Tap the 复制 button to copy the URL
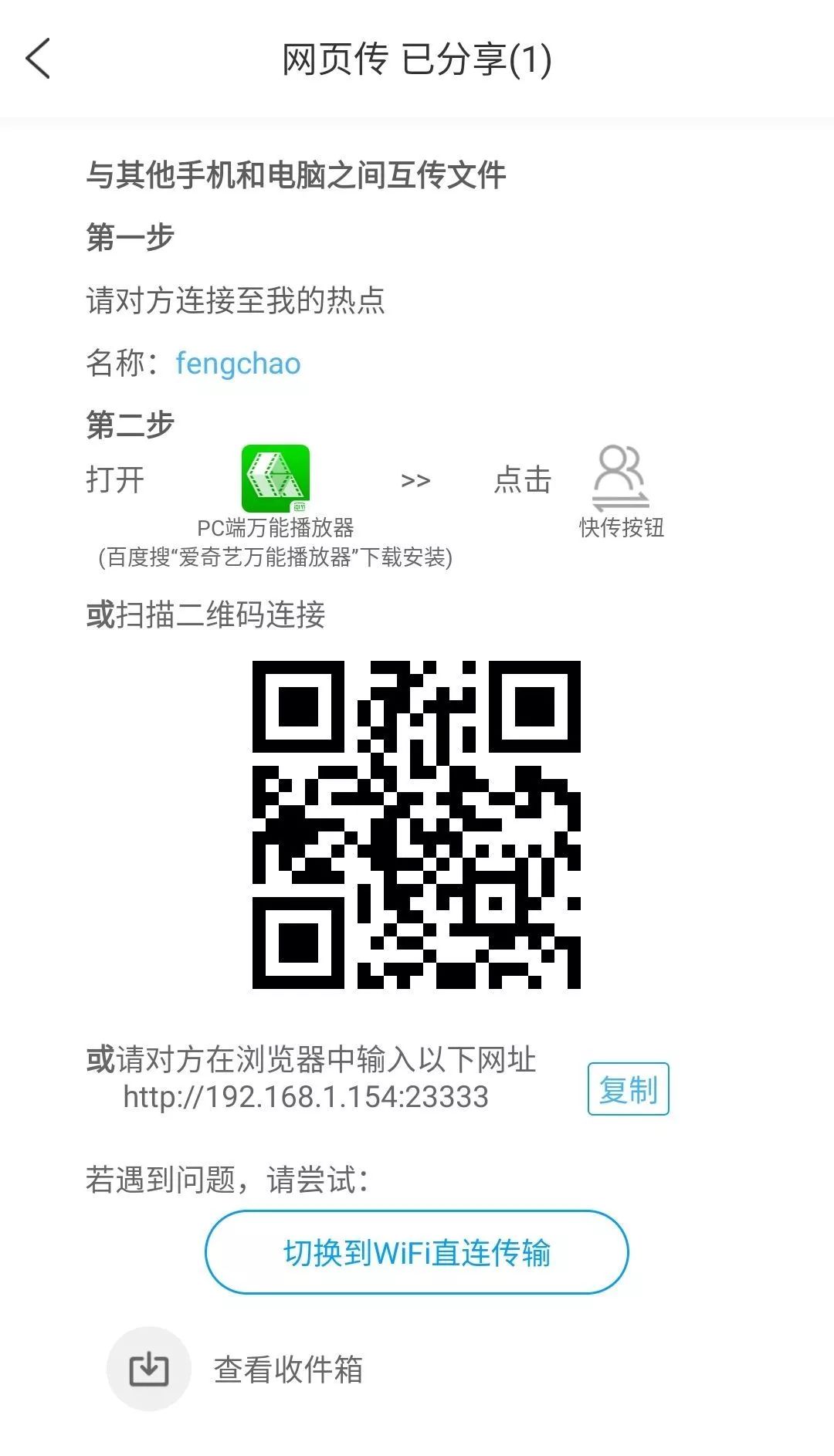The height and width of the screenshot is (1456, 834). 628,1089
